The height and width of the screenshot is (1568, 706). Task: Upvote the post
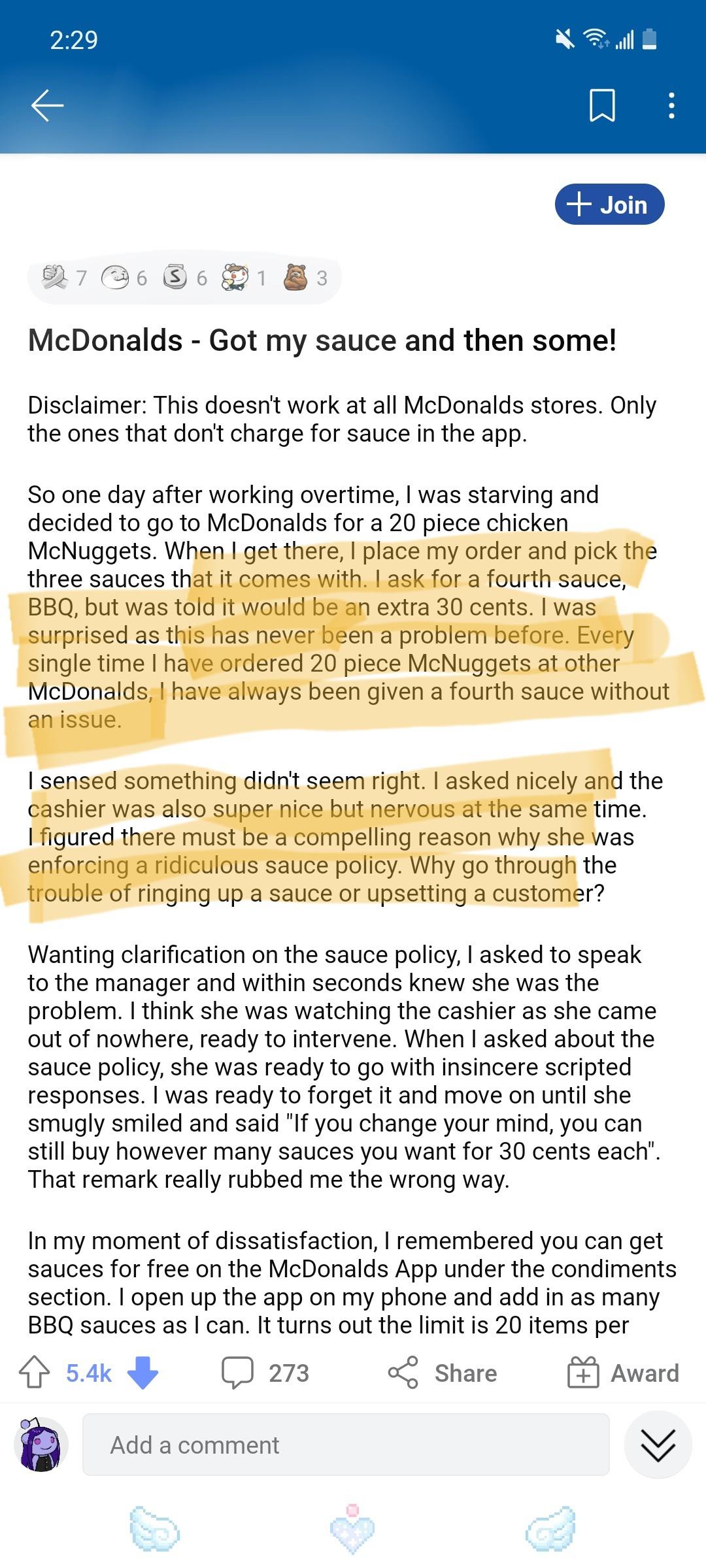click(34, 1373)
